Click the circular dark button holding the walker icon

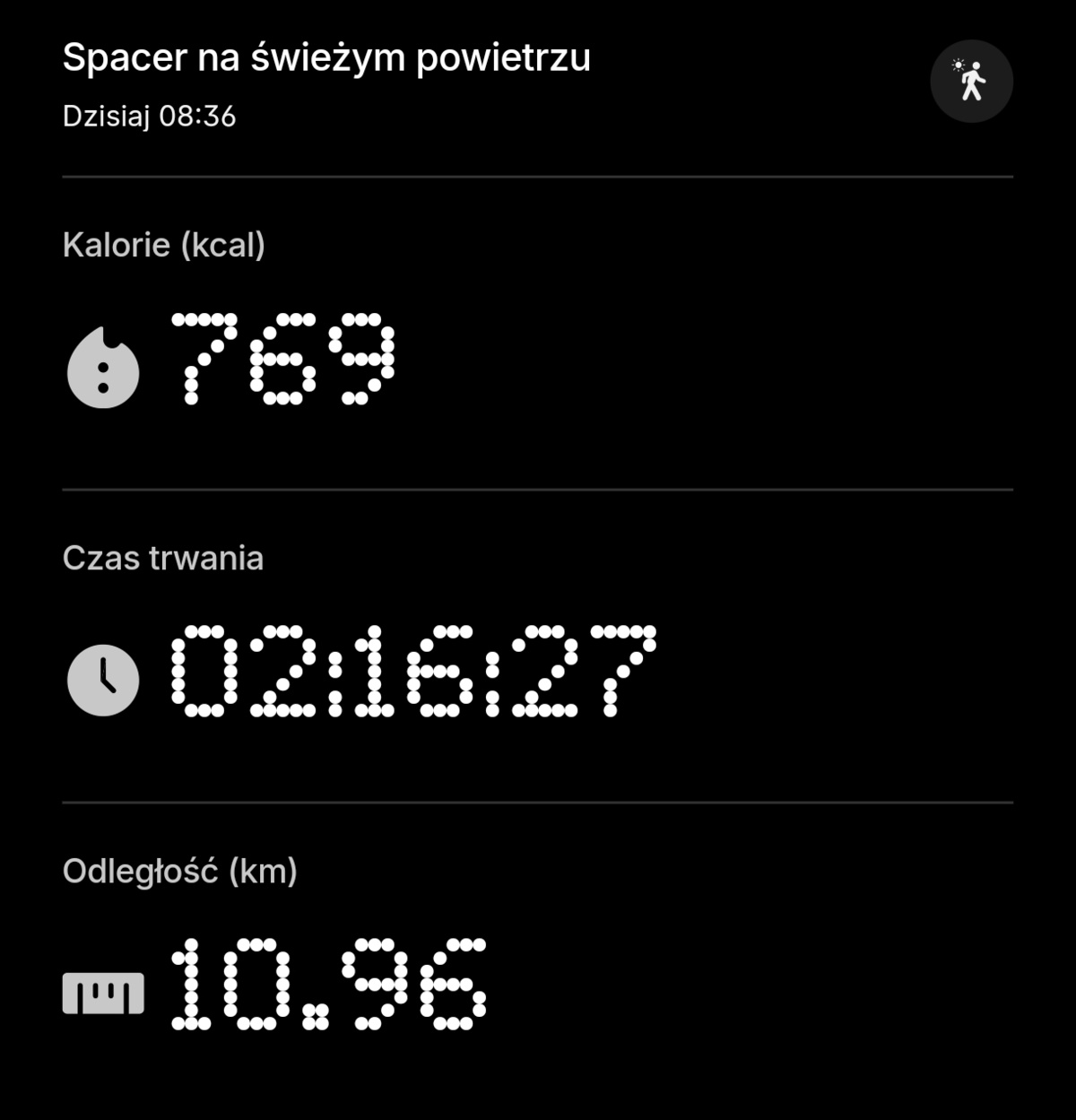point(972,81)
